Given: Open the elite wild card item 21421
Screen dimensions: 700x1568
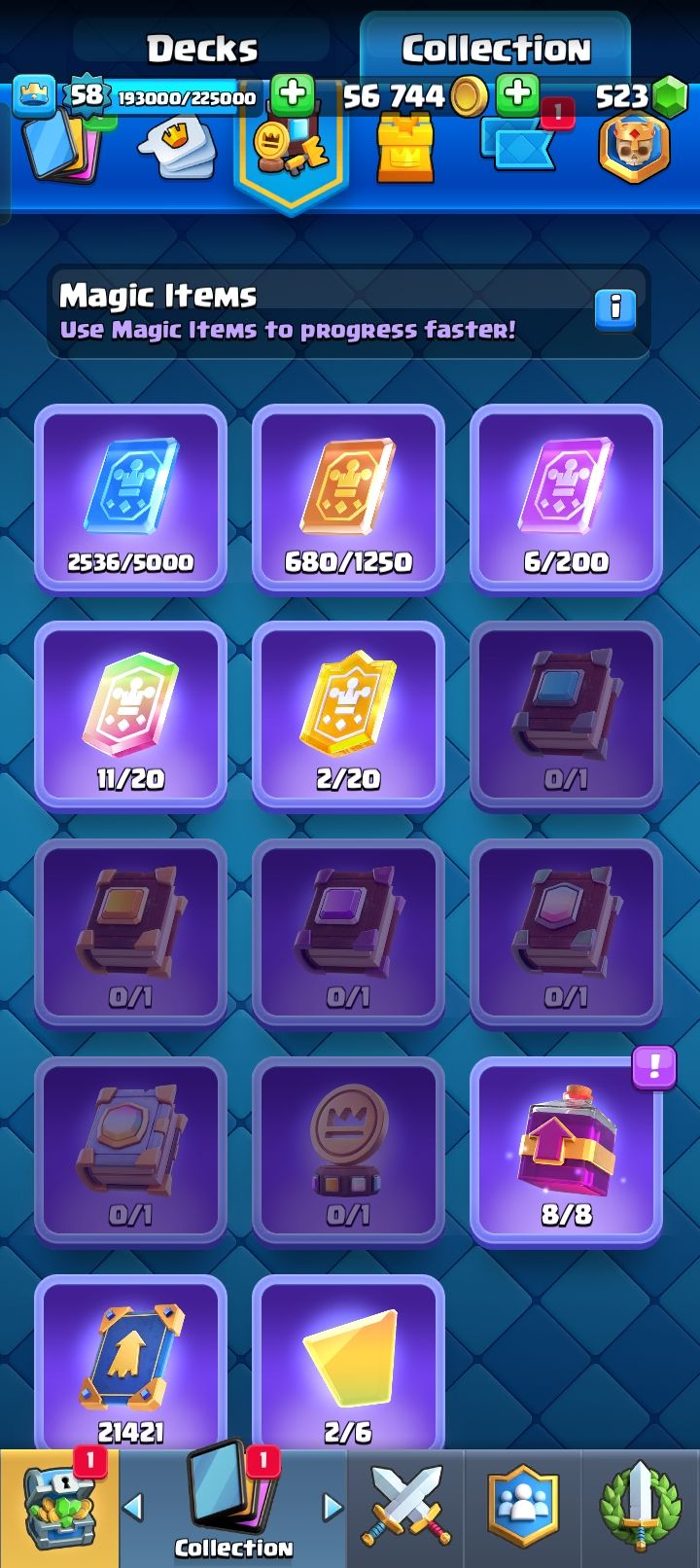Looking at the screenshot, I should tap(130, 1362).
